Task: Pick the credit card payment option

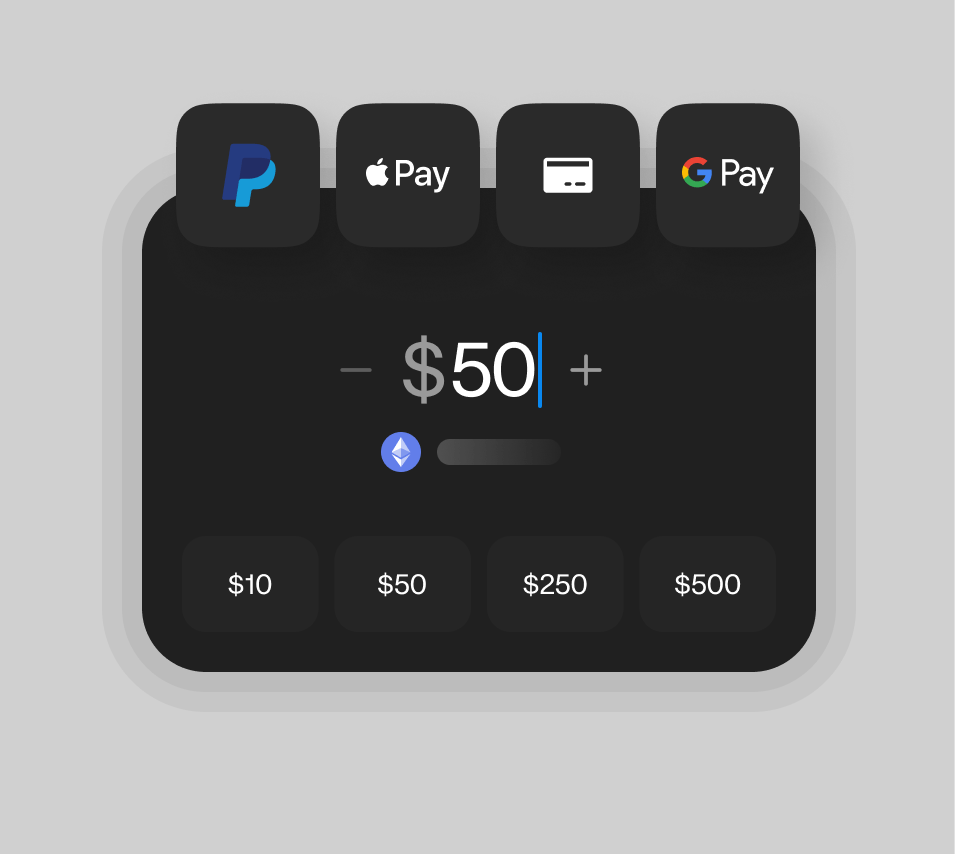Action: [568, 175]
